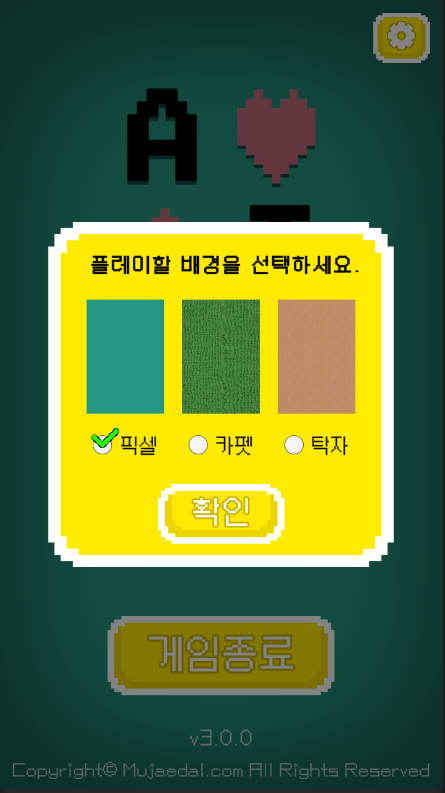Open the settings gear icon

[x=402, y=37]
